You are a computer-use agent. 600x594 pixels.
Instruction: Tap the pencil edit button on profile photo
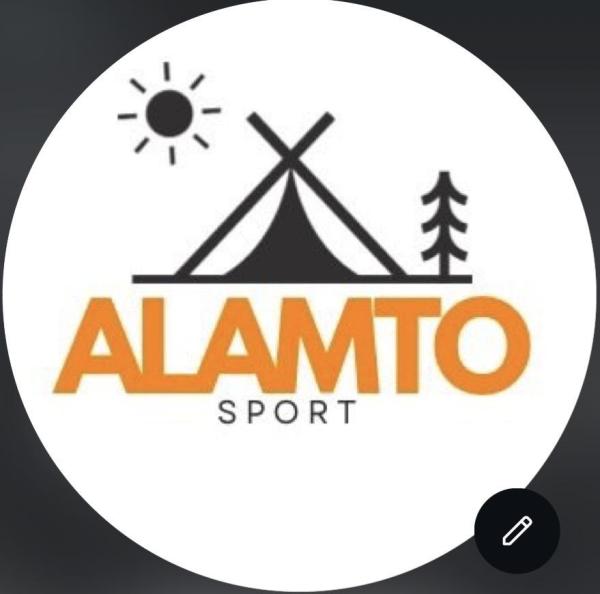click(x=516, y=531)
